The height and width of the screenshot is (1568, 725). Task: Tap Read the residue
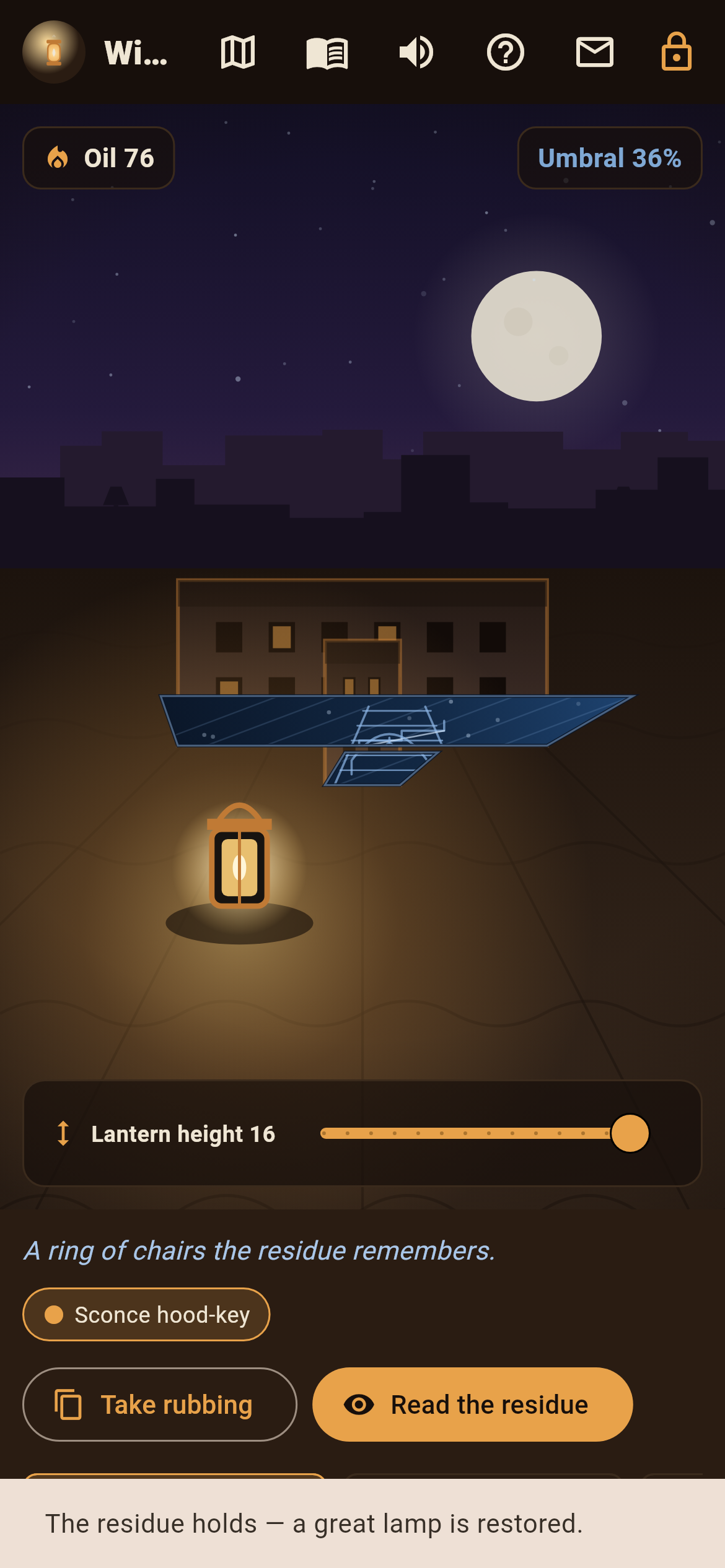click(x=473, y=1405)
